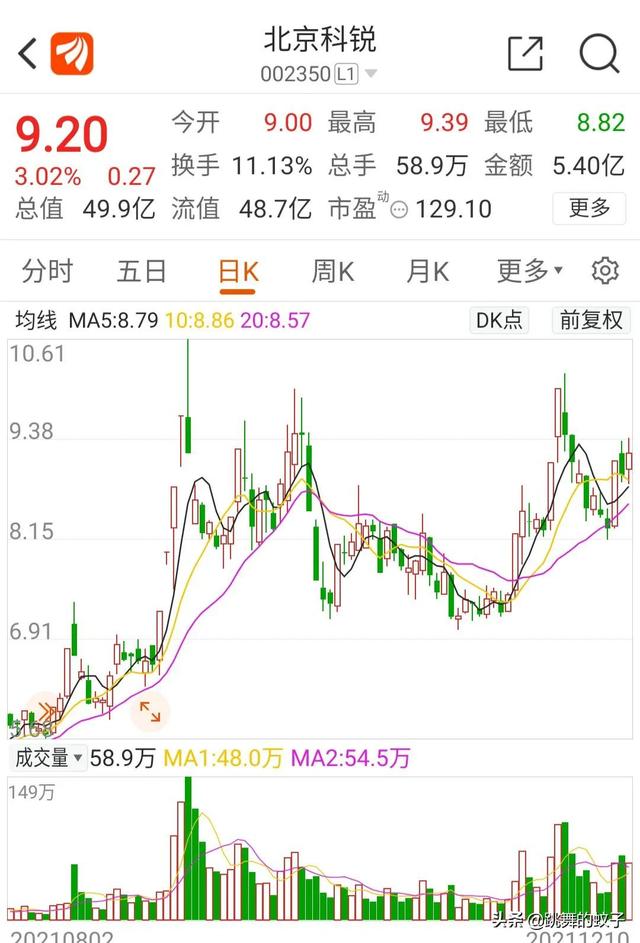Share this stock page
Viewport: 640px width, 943px height.
[x=525, y=53]
